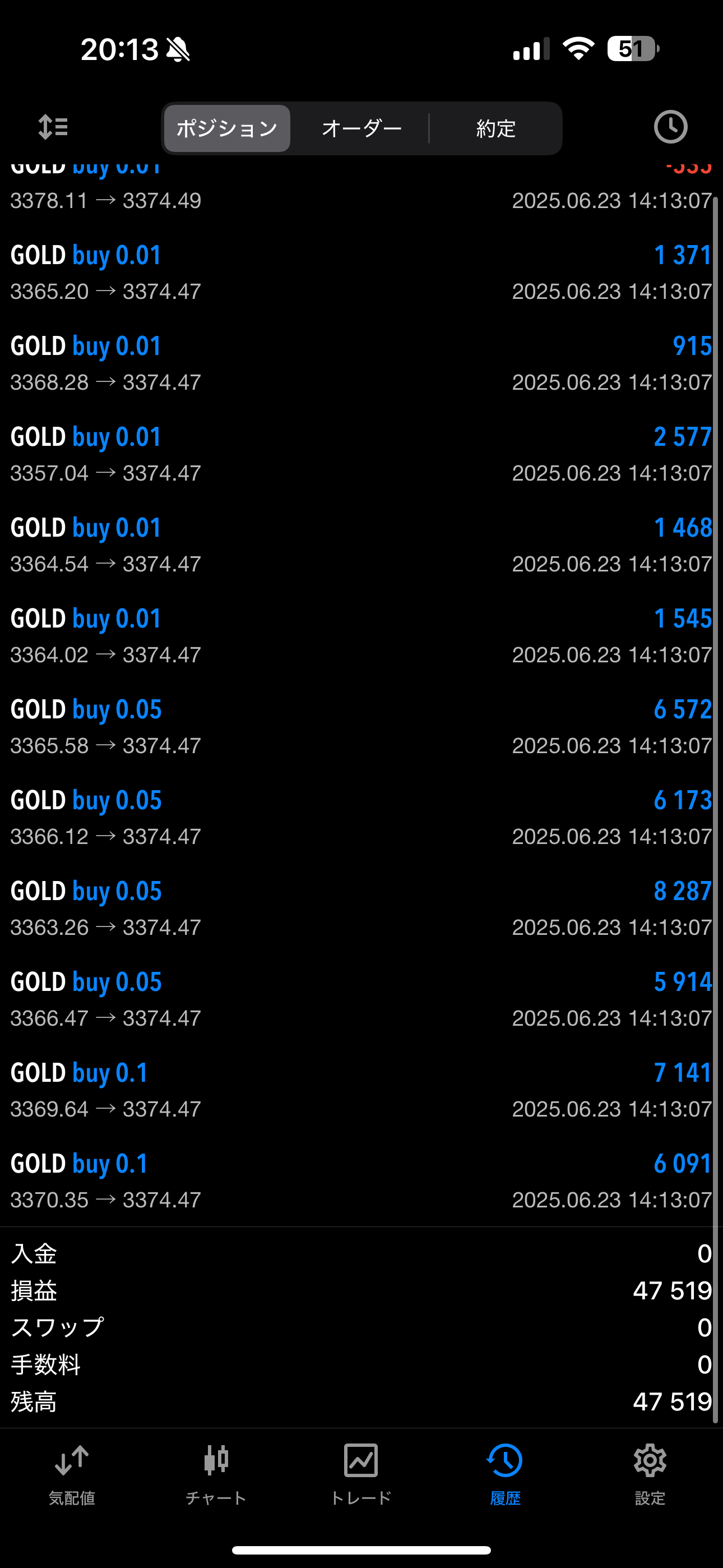The height and width of the screenshot is (1568, 723).
Task: Go to the 気配値 tab
Action: [x=72, y=1475]
